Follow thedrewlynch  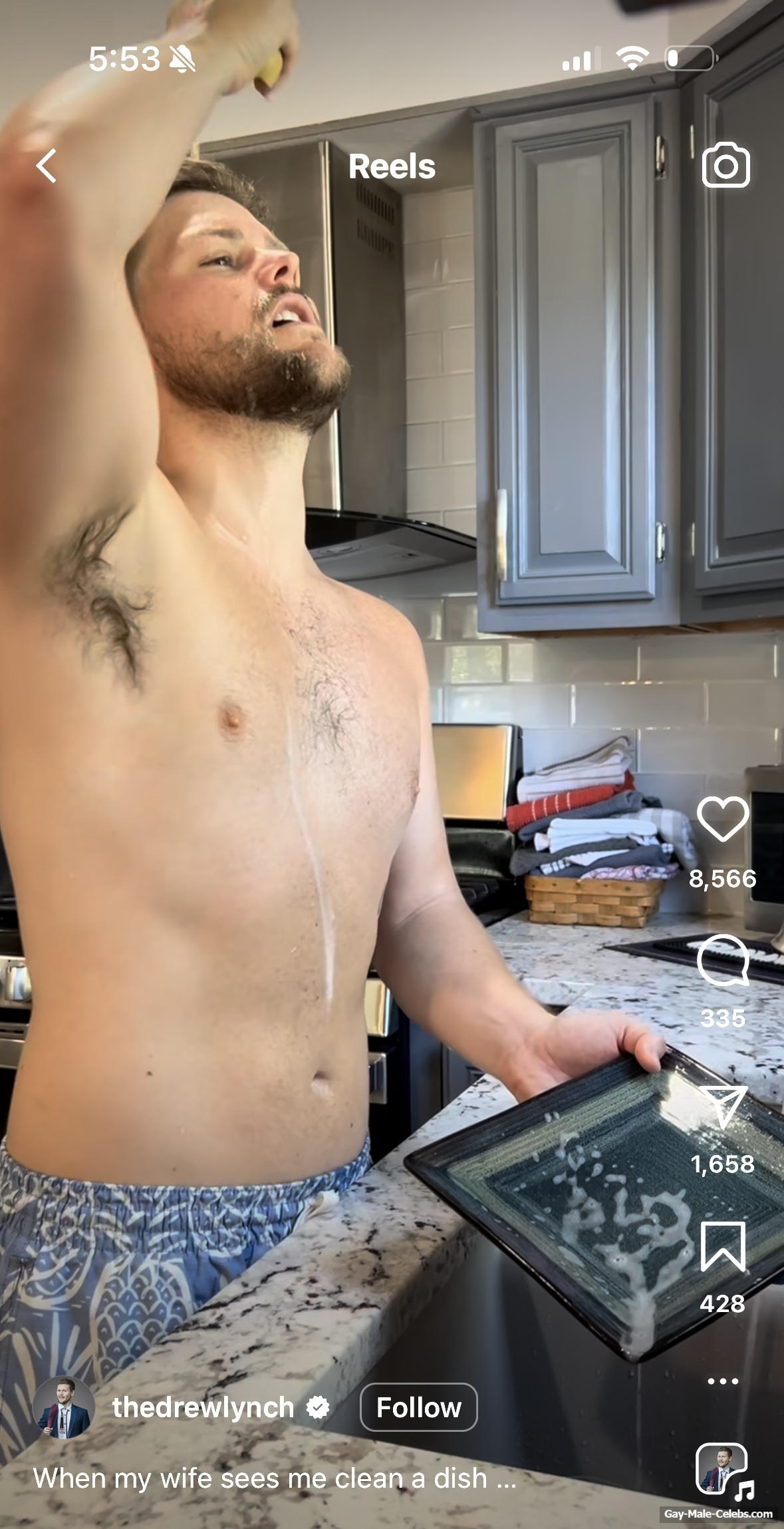click(x=418, y=1407)
